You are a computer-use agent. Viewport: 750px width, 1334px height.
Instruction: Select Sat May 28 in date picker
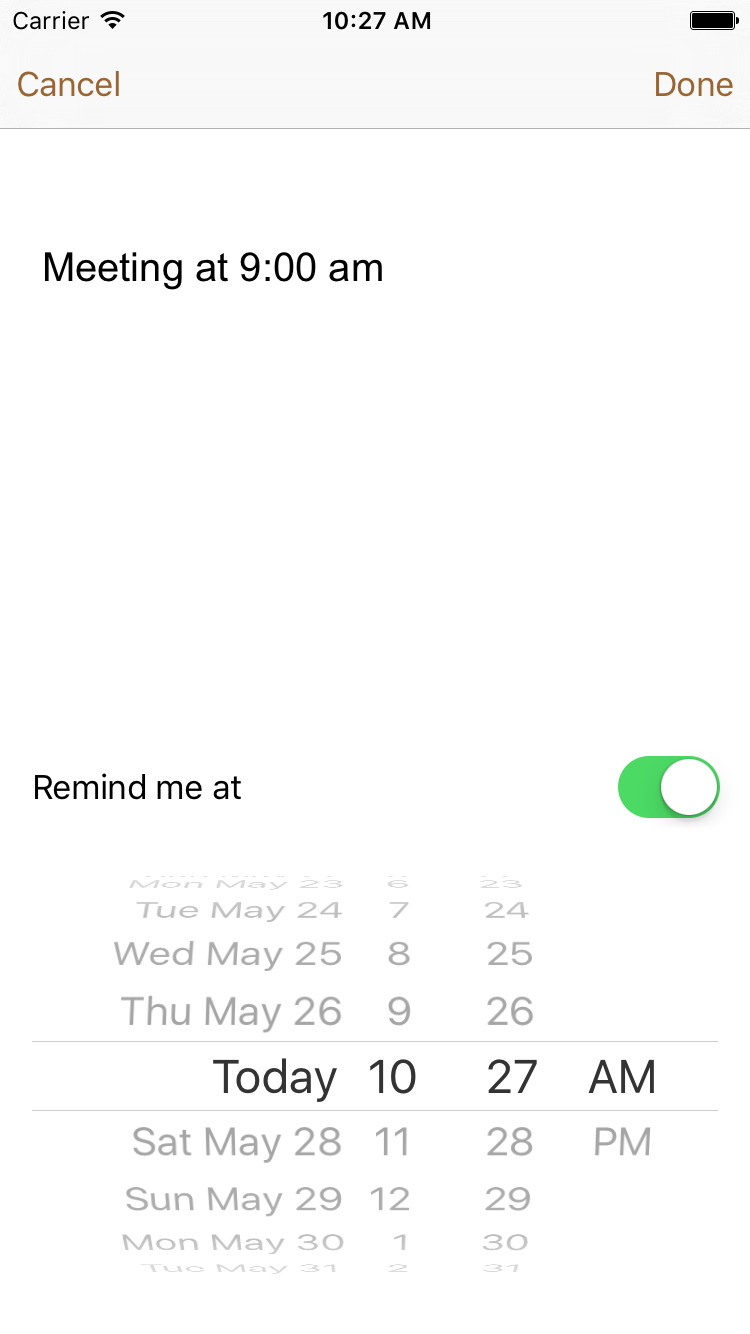tap(237, 1142)
